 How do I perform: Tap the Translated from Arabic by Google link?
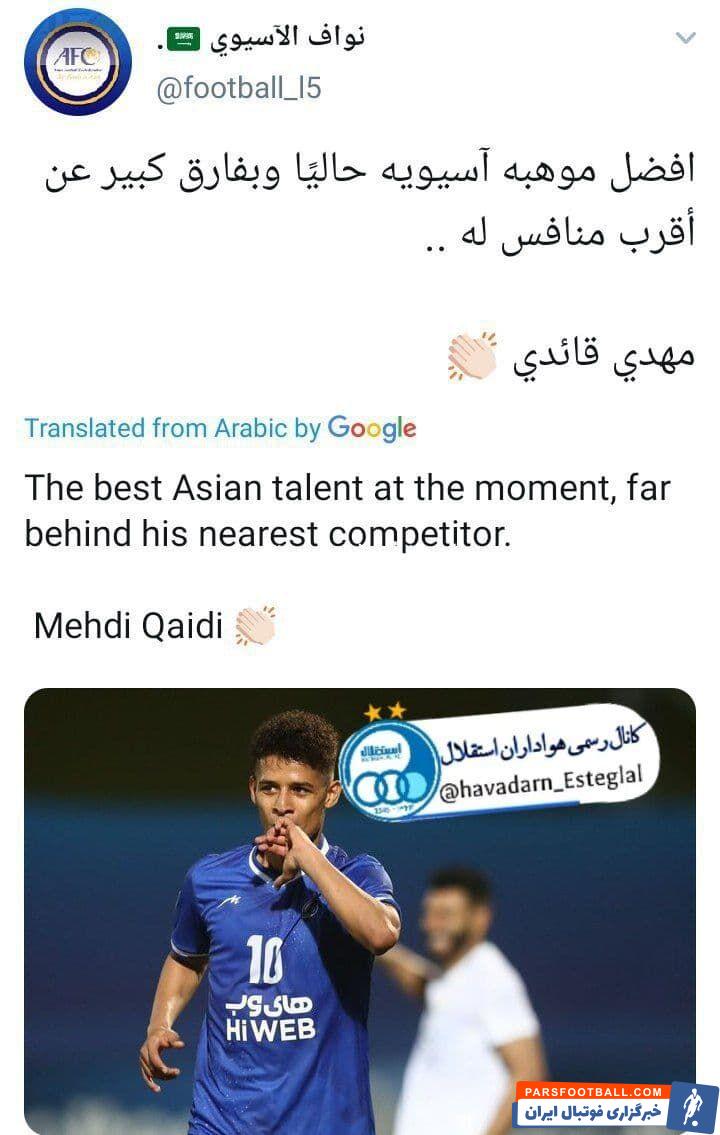[x=220, y=428]
